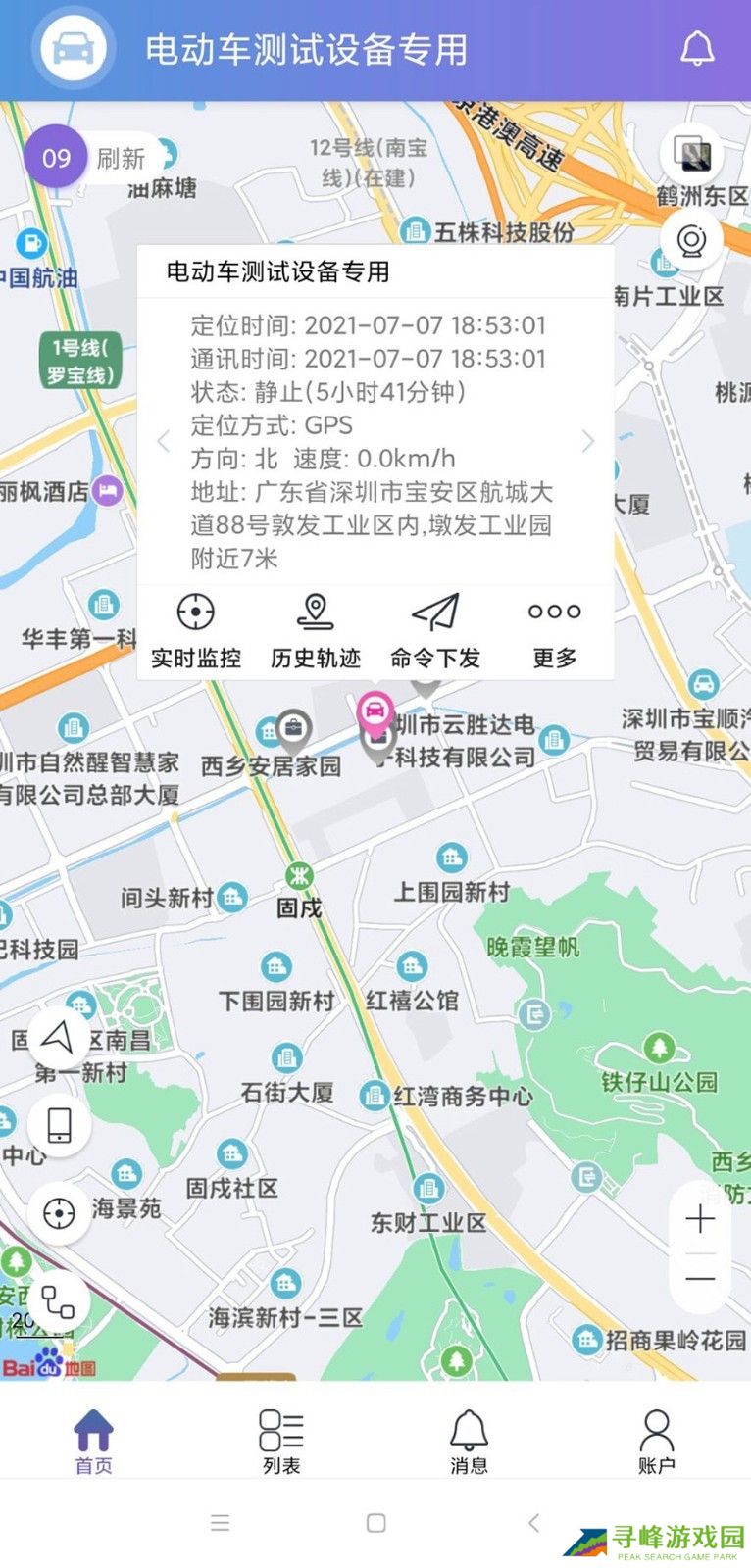Viewport: 751px width, 1568px height.
Task: Tap the pink car marker on the map
Action: 375,711
